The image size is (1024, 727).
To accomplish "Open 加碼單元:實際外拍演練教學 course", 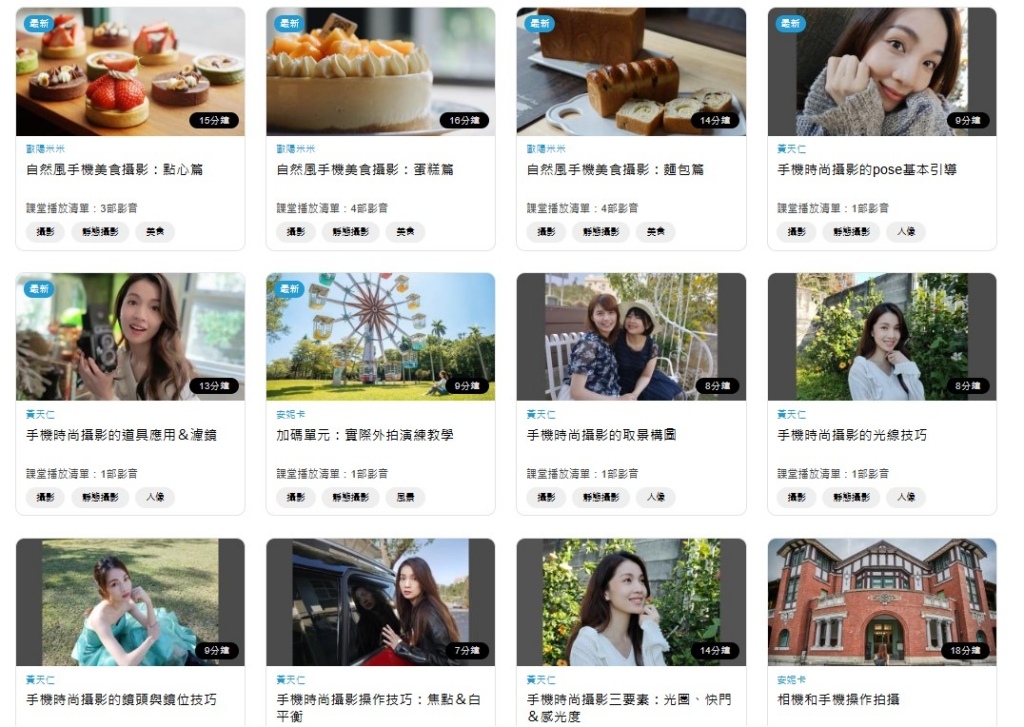I will 364,435.
